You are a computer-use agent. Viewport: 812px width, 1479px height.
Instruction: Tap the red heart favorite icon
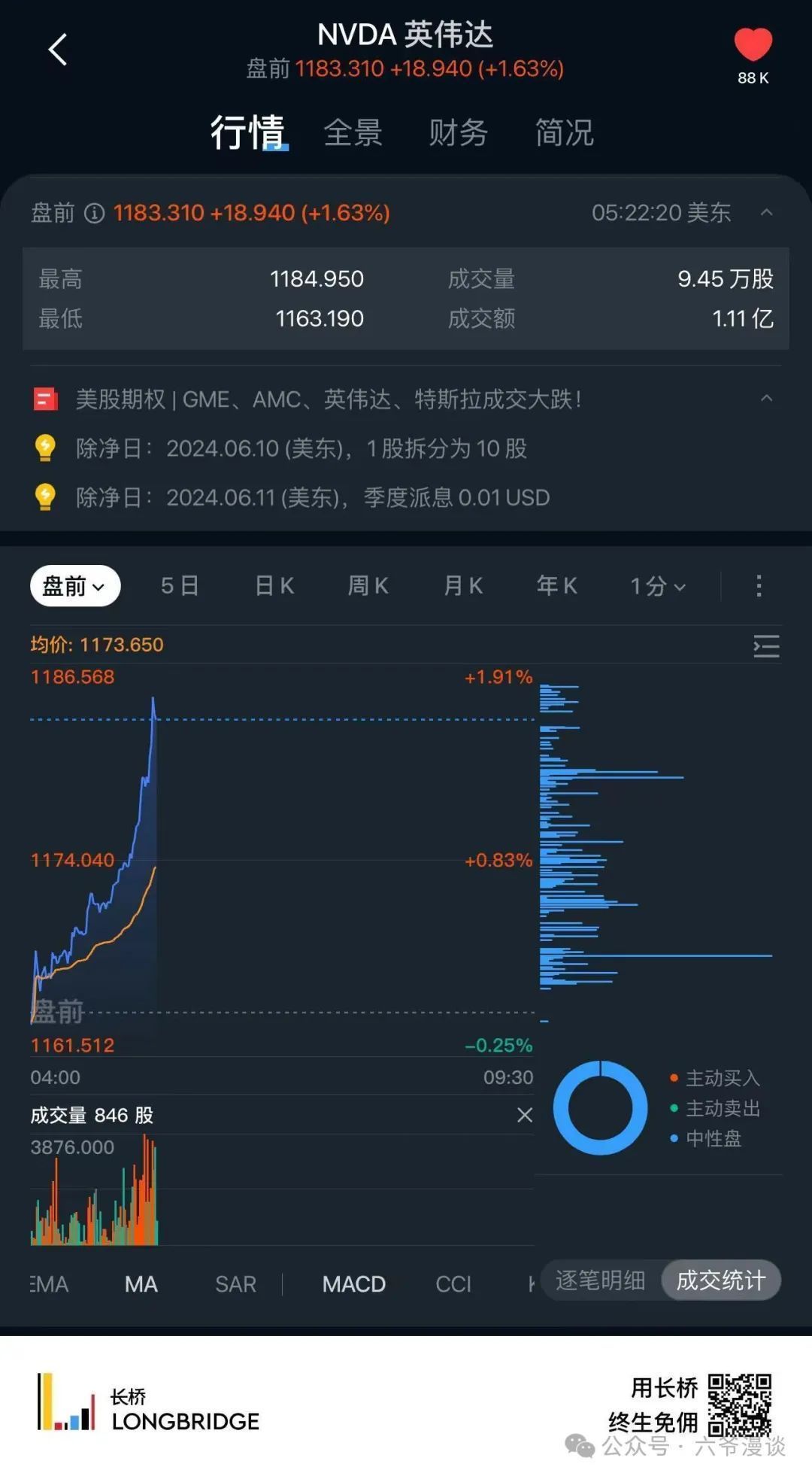pyautogui.click(x=753, y=44)
